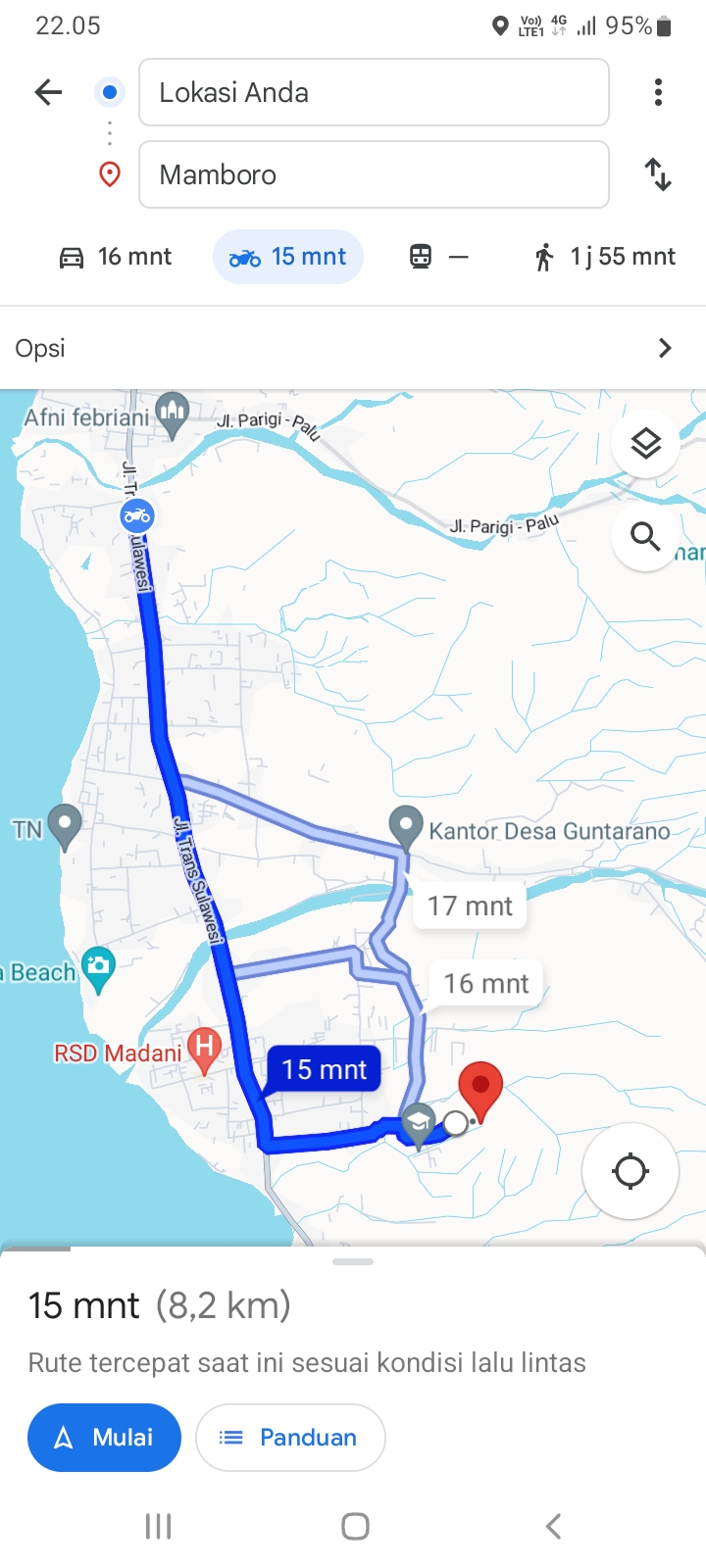Open Panduan step-by-step directions

(290, 1438)
